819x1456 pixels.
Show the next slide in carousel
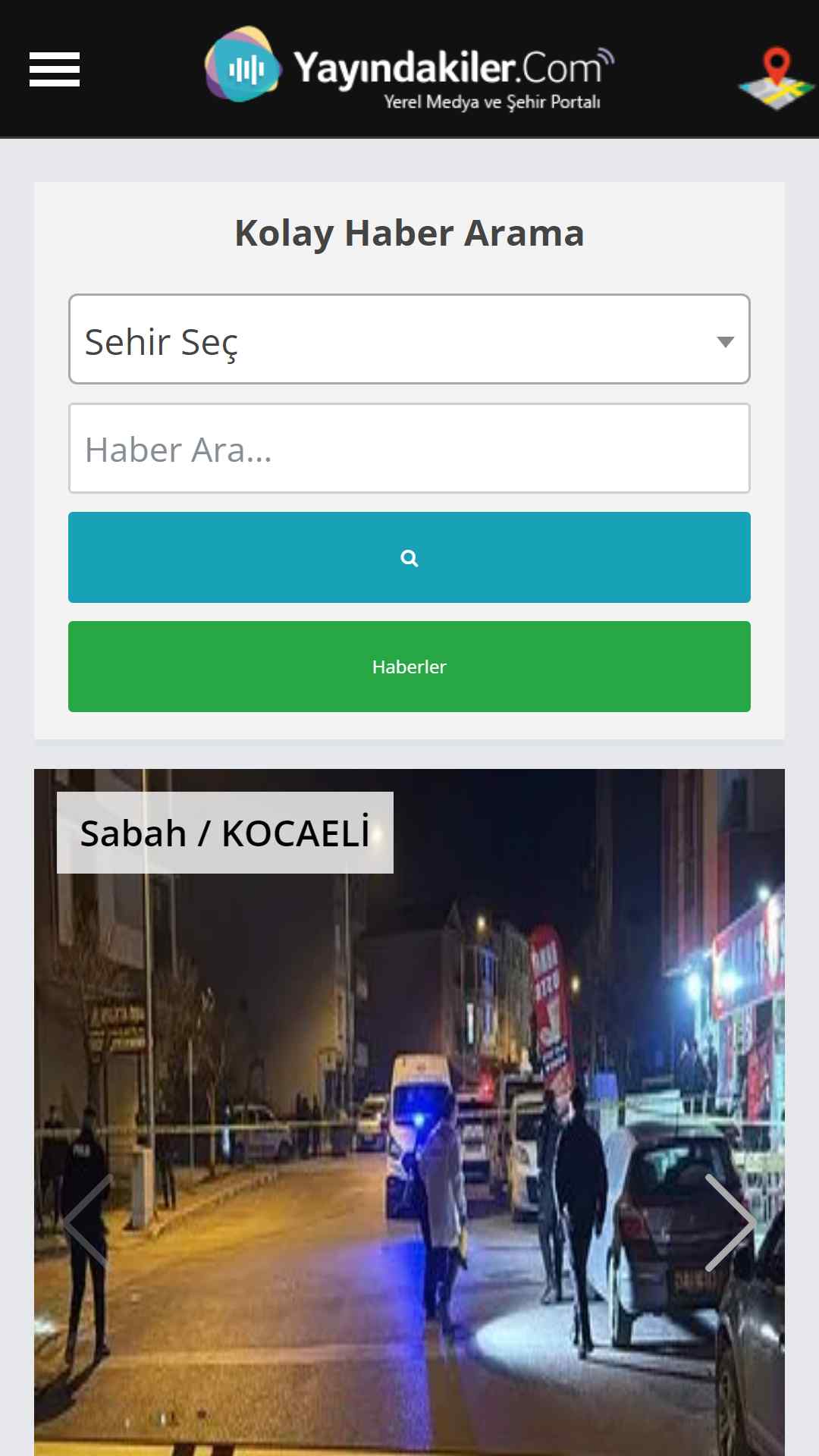[x=730, y=1222]
